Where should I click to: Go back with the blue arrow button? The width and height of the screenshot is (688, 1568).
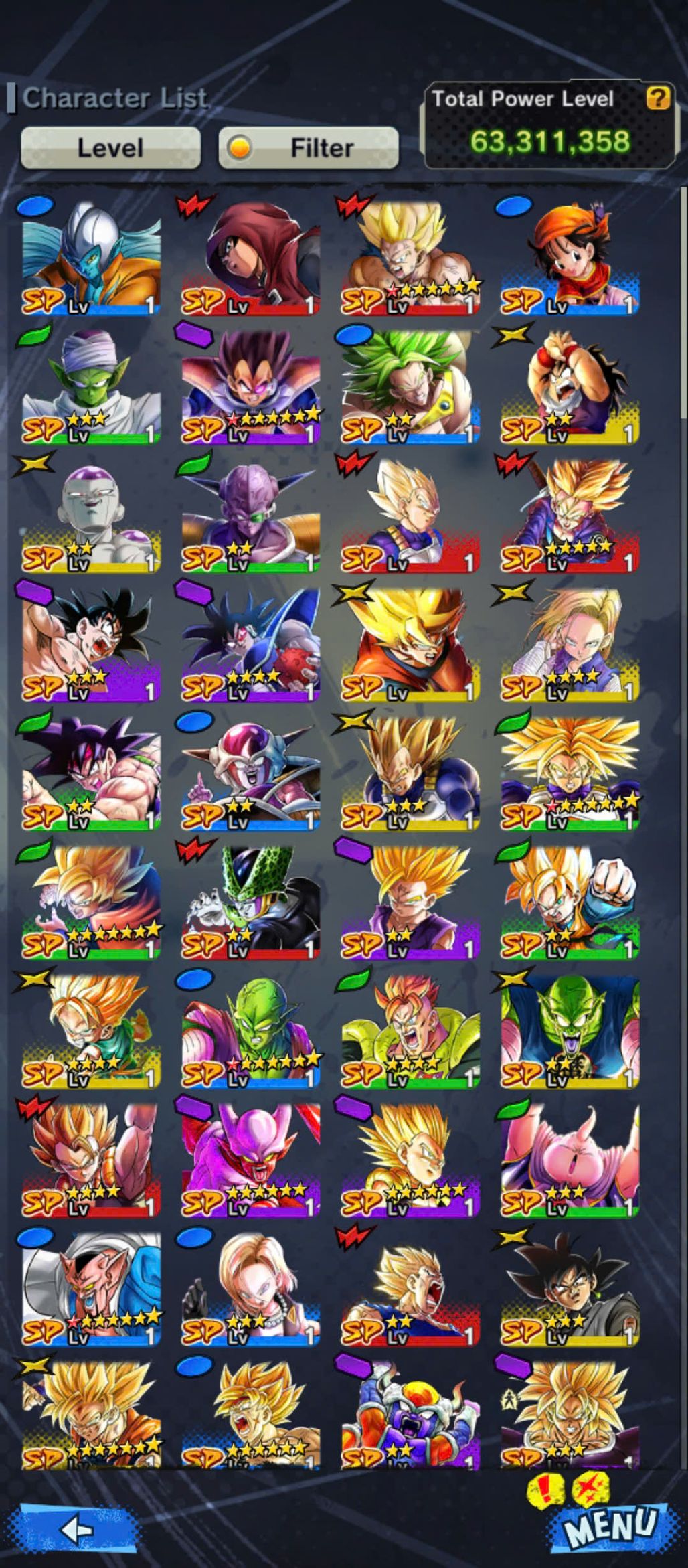(x=77, y=1528)
